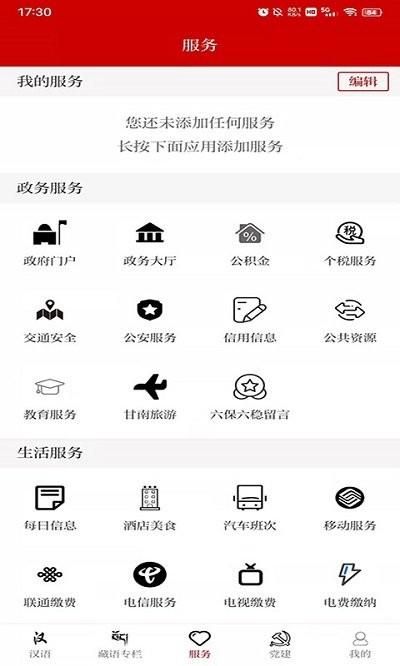Open 六保六稳留言

tap(250, 398)
